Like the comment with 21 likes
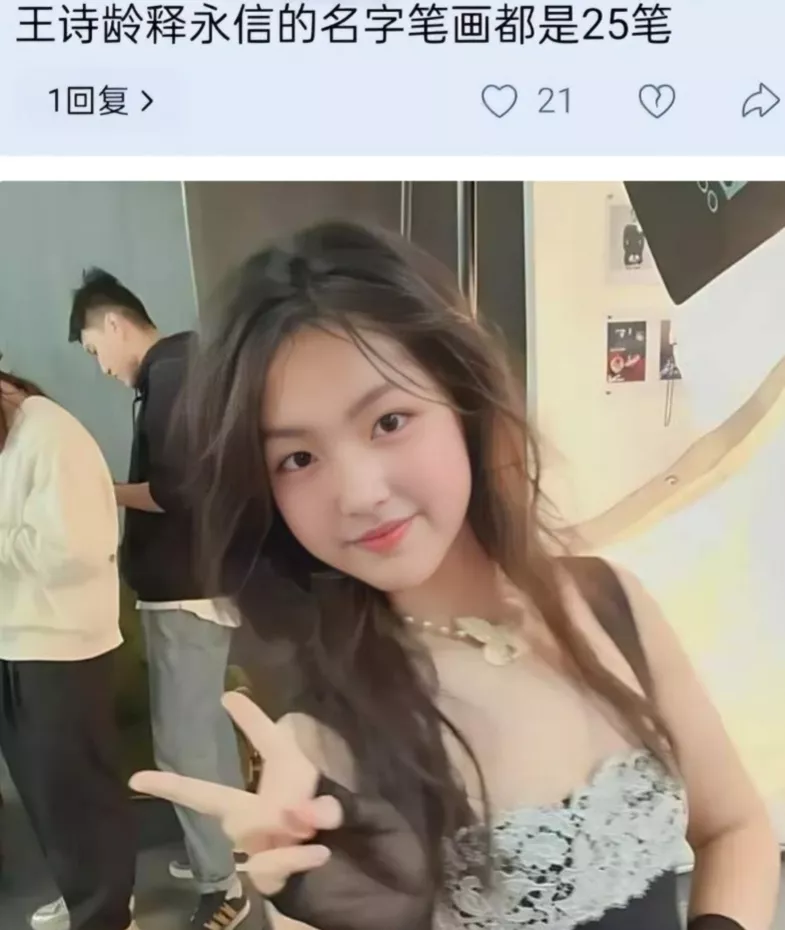785x930 pixels. point(499,101)
